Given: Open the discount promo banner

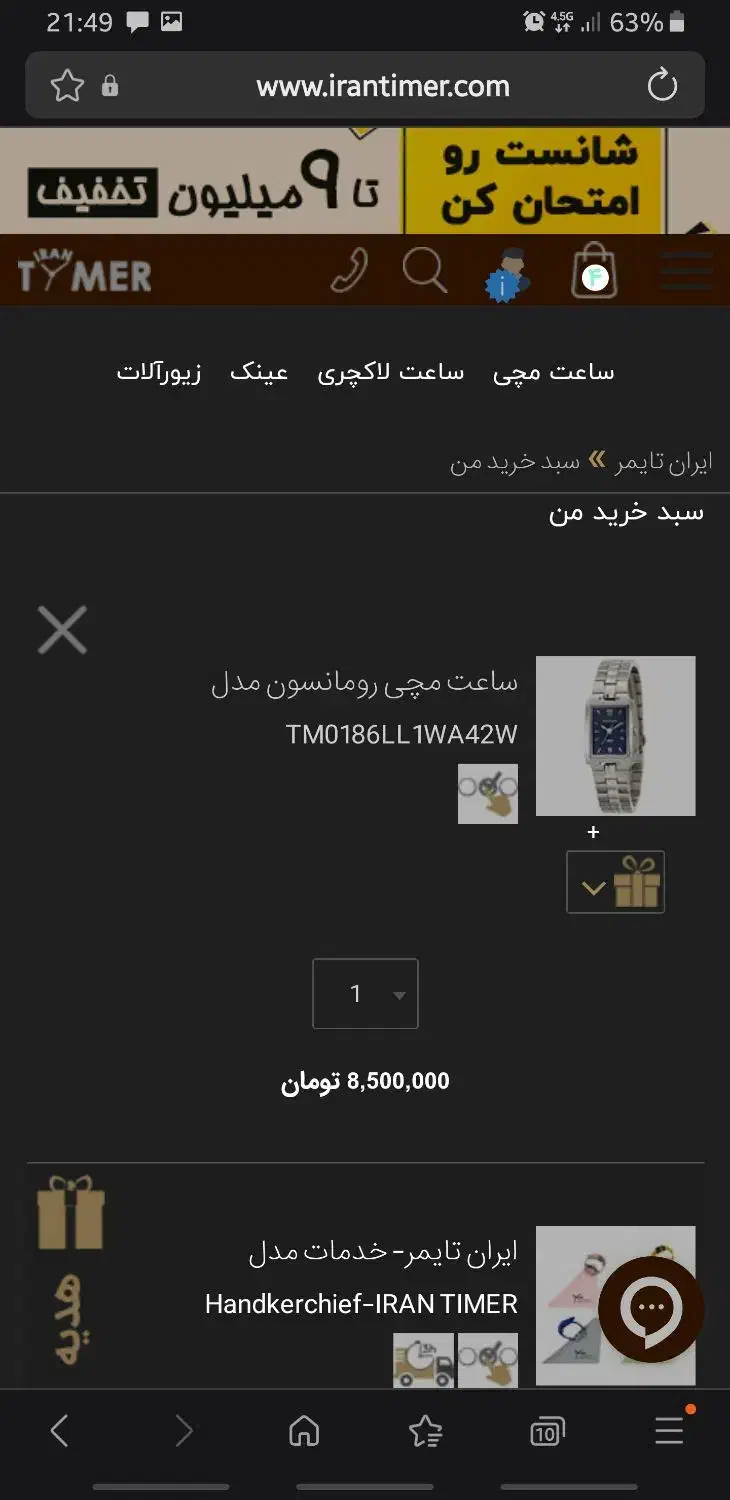Looking at the screenshot, I should tap(365, 180).
